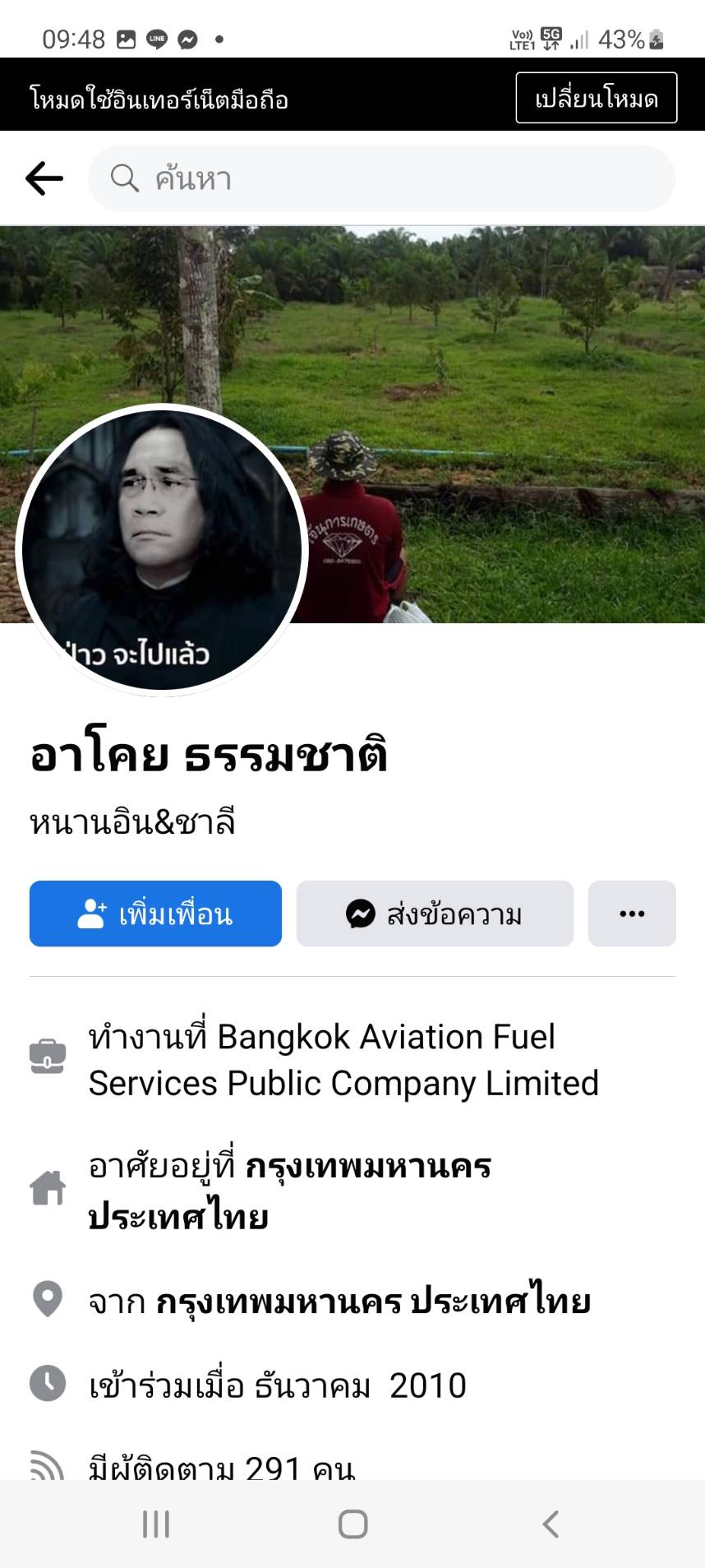Open Bangkok Aviation Fuel Services workplace link

pyautogui.click(x=343, y=1060)
